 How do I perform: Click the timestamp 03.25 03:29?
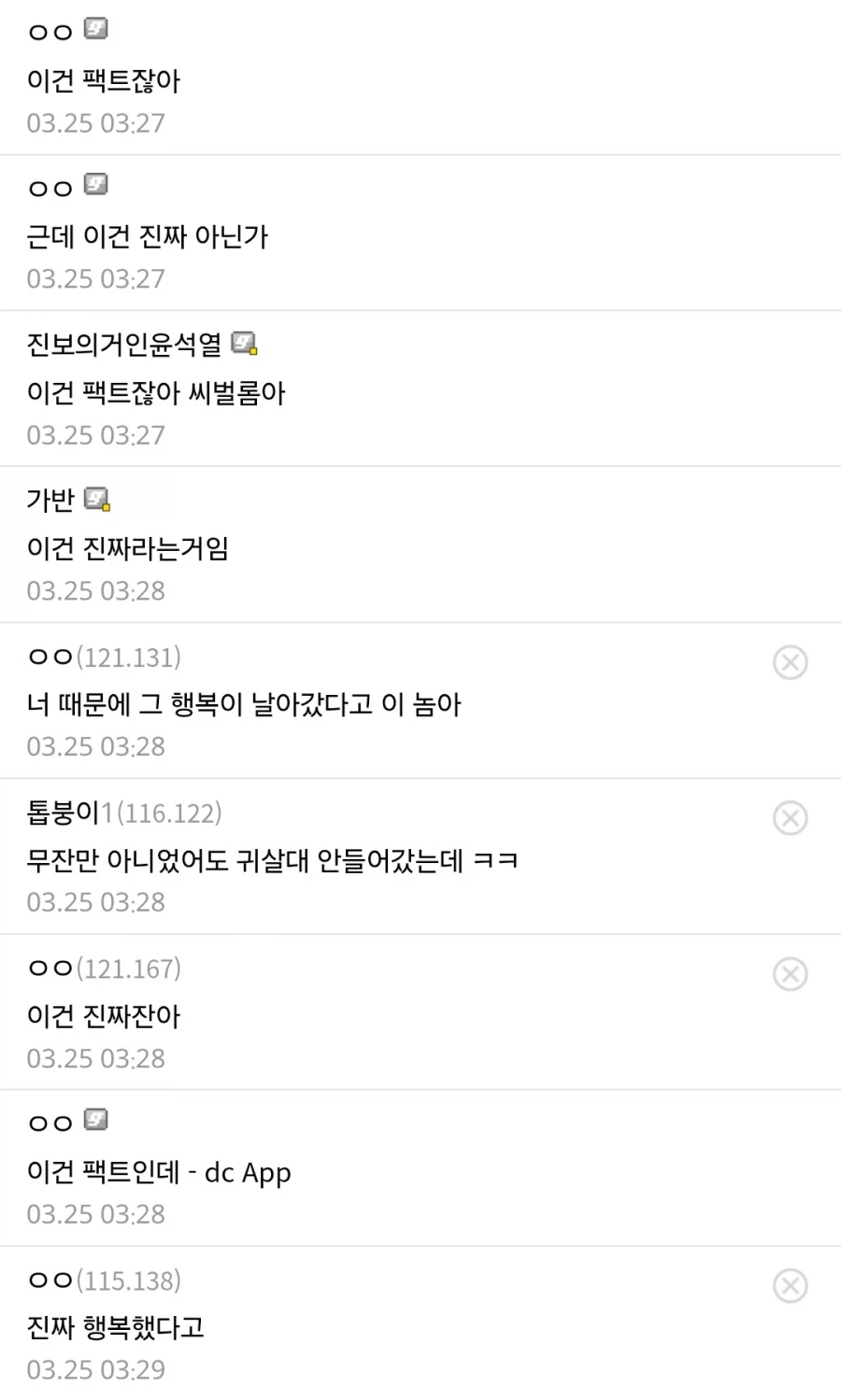[95, 1369]
